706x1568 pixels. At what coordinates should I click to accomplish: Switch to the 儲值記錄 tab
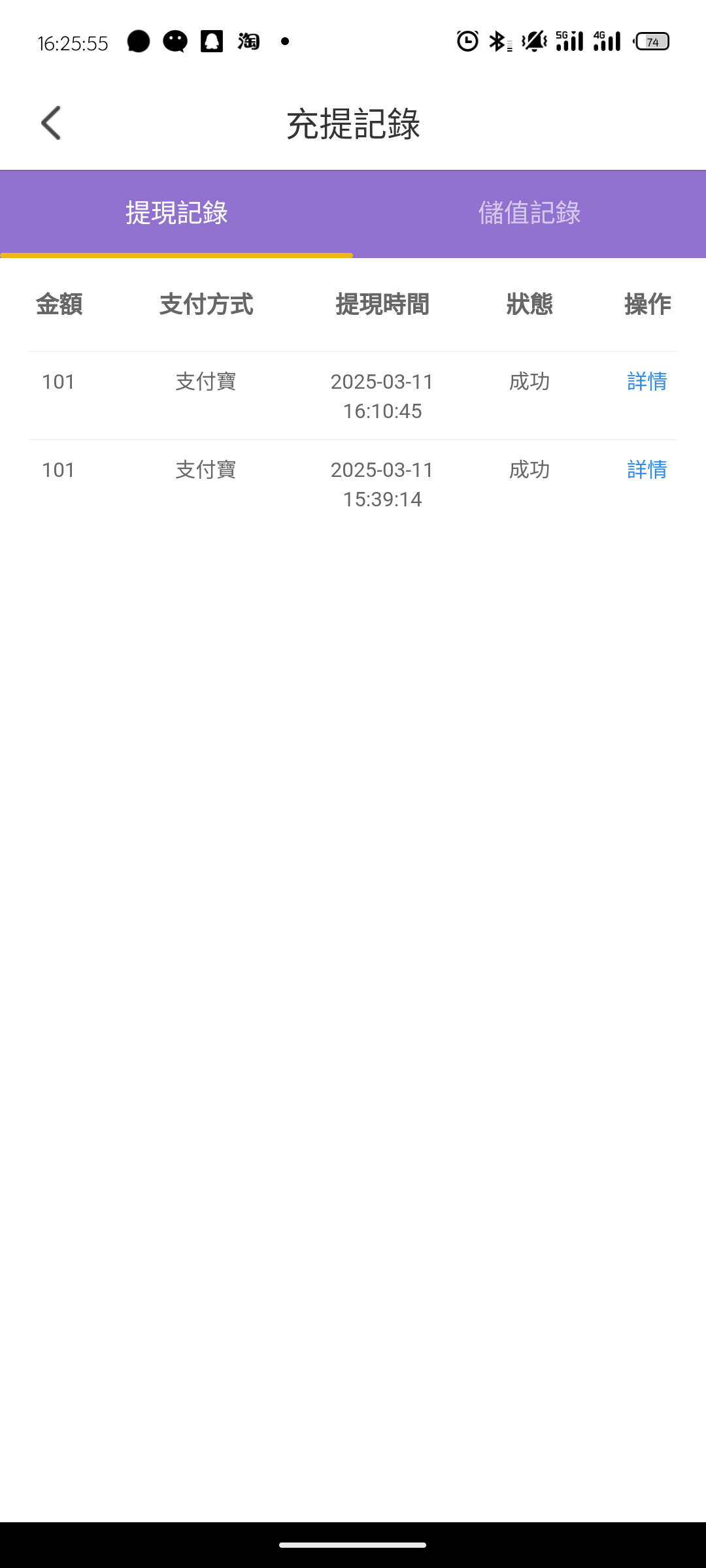tap(529, 213)
